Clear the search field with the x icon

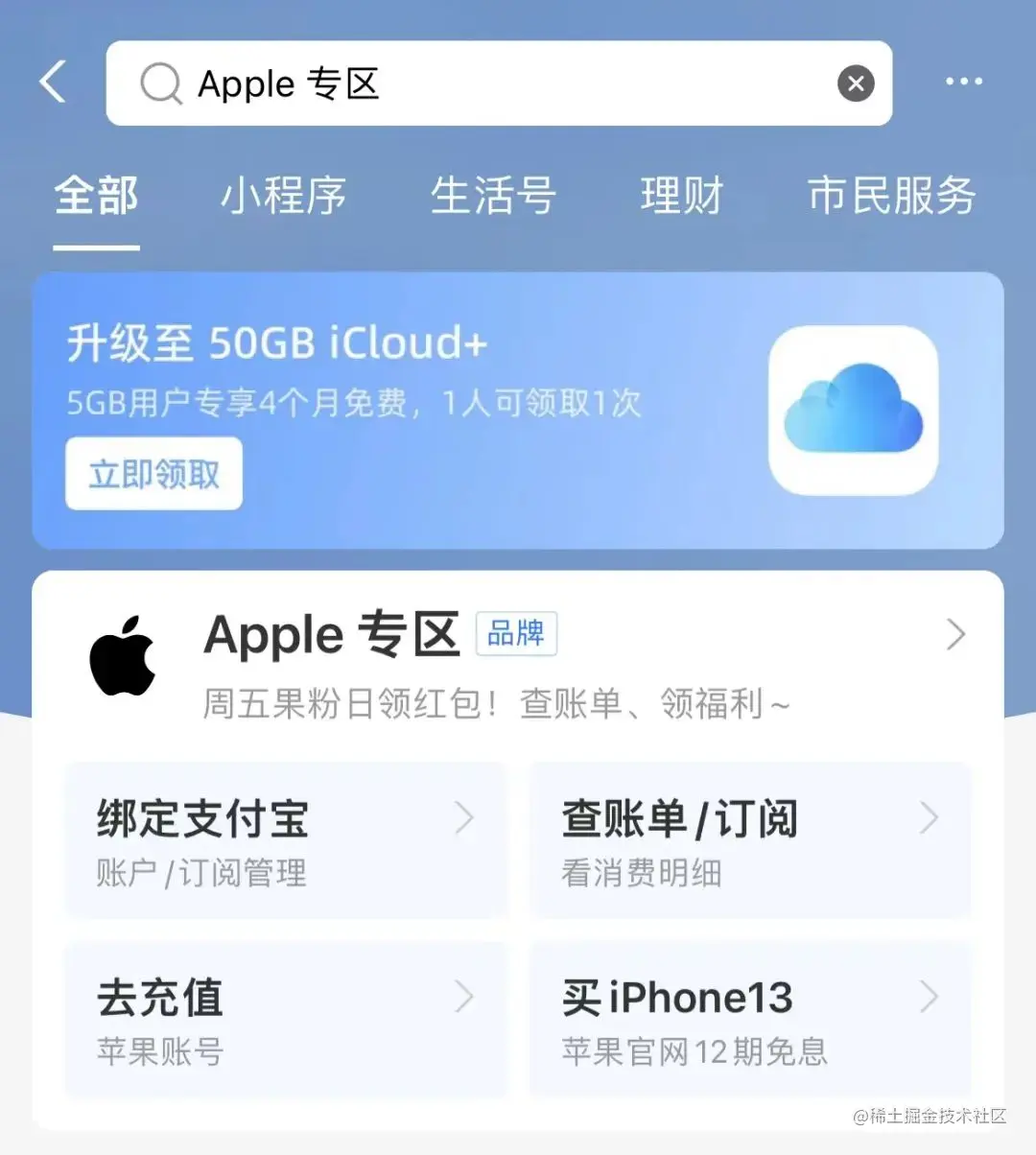pos(855,82)
